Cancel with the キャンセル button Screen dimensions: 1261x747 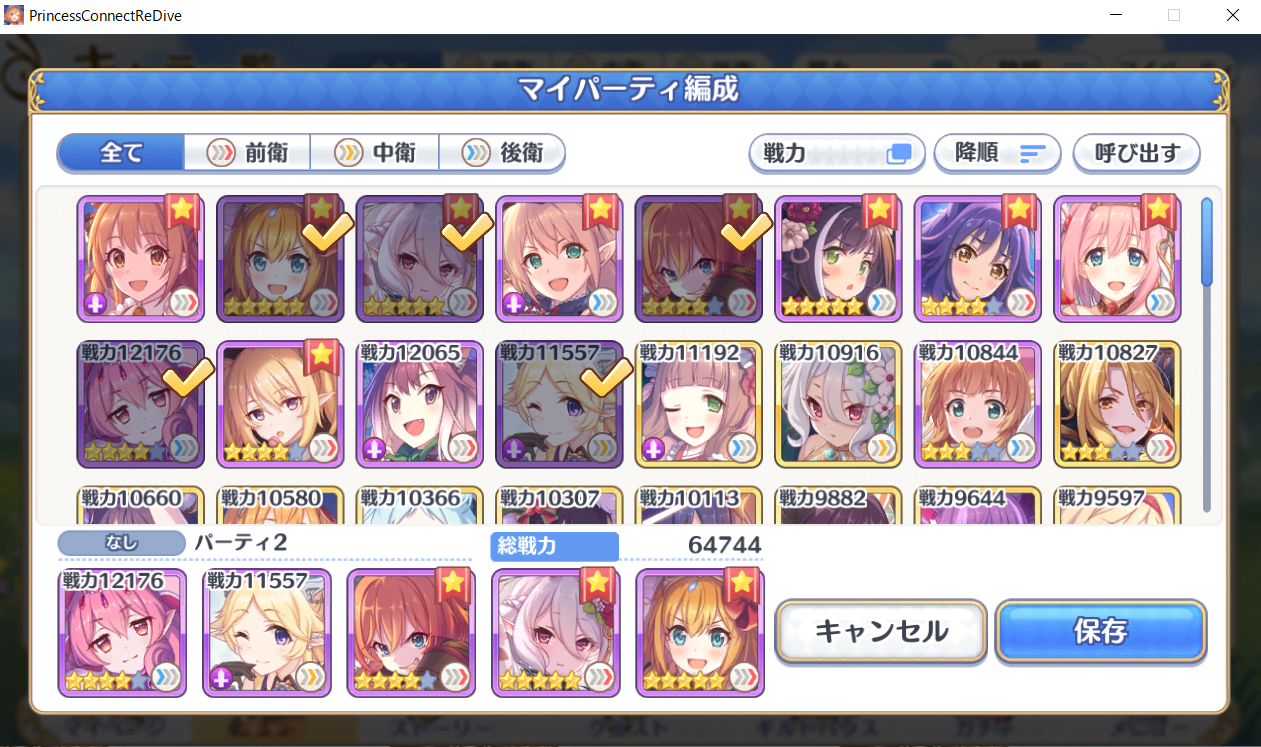881,631
